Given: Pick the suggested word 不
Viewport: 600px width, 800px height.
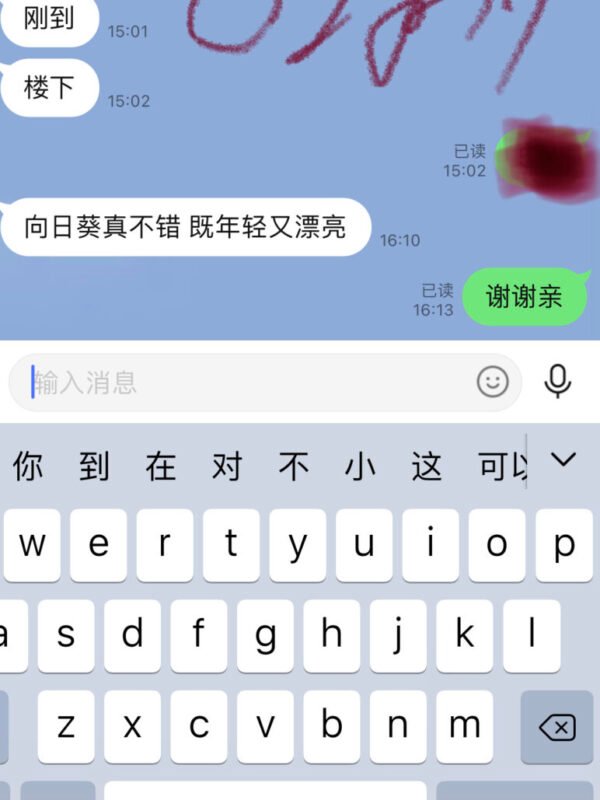Looking at the screenshot, I should 294,466.
